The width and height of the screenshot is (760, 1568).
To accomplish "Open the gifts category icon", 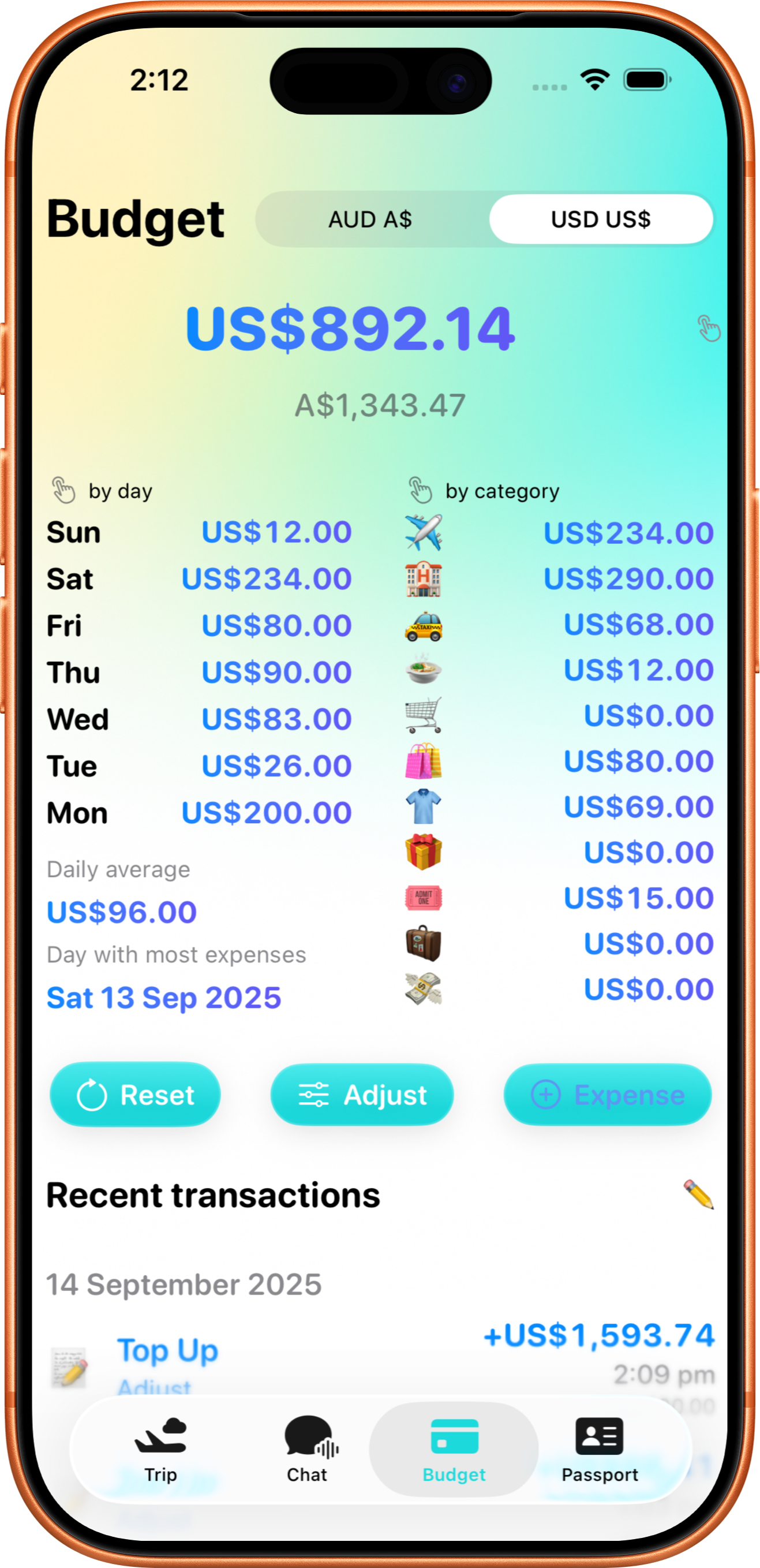I will [425, 852].
